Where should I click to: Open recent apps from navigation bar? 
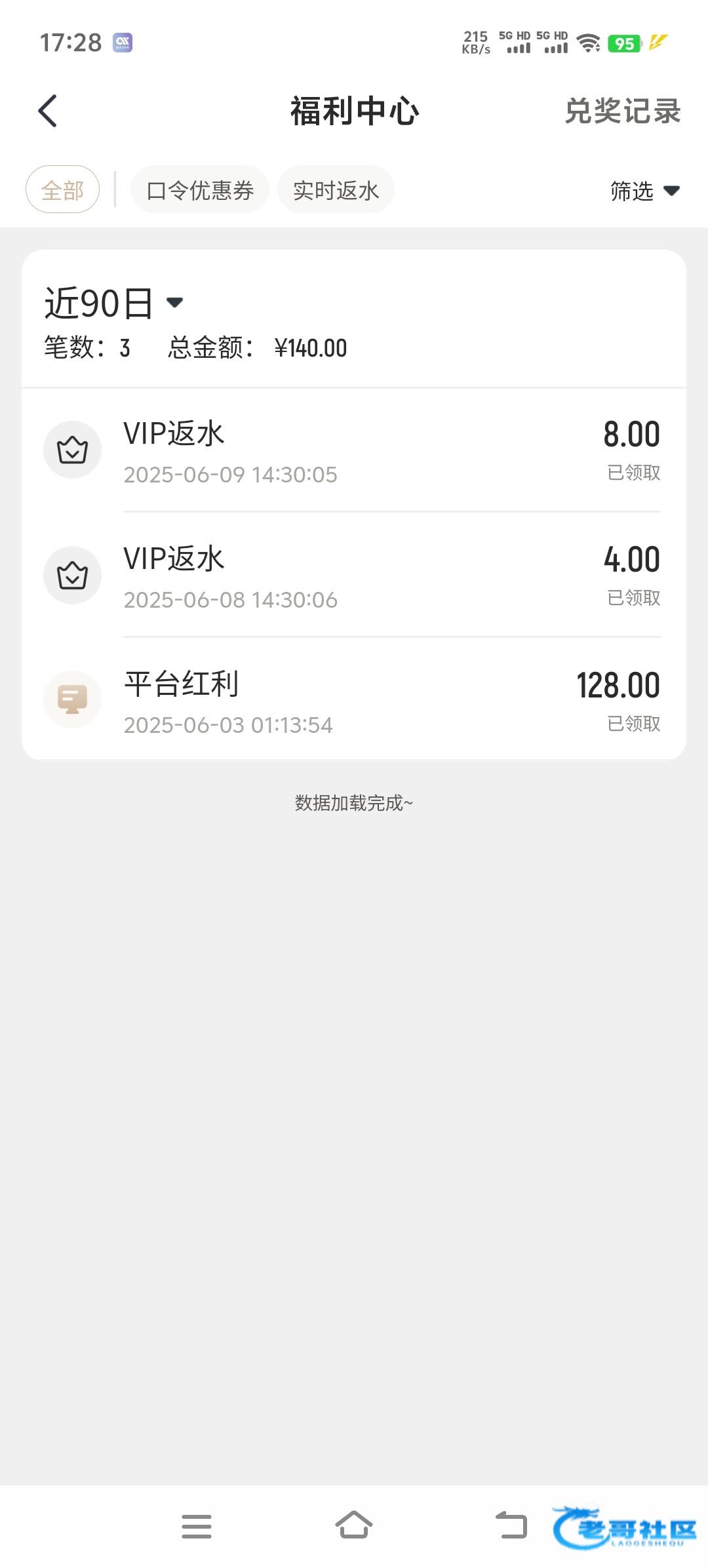tap(197, 1526)
